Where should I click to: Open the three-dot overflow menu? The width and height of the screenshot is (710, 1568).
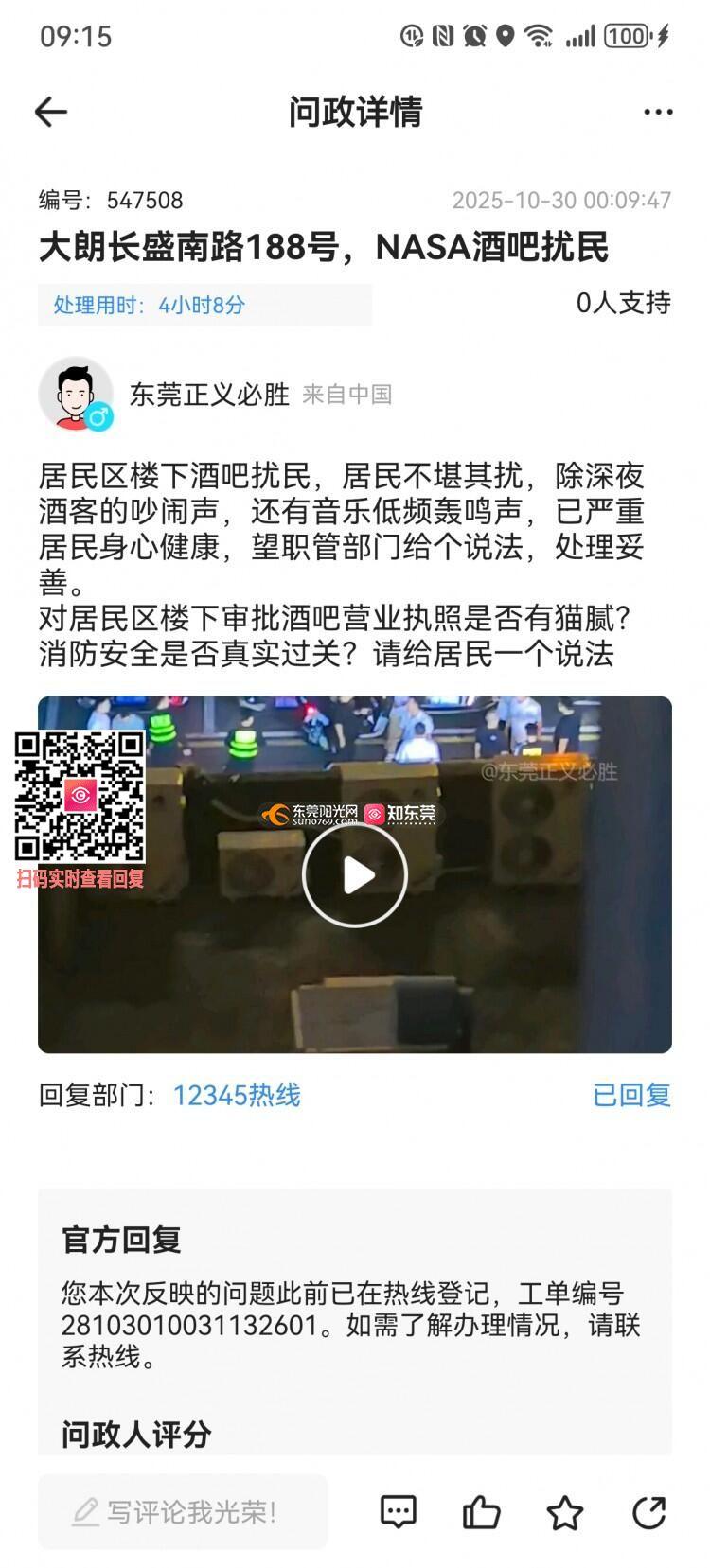point(658,113)
